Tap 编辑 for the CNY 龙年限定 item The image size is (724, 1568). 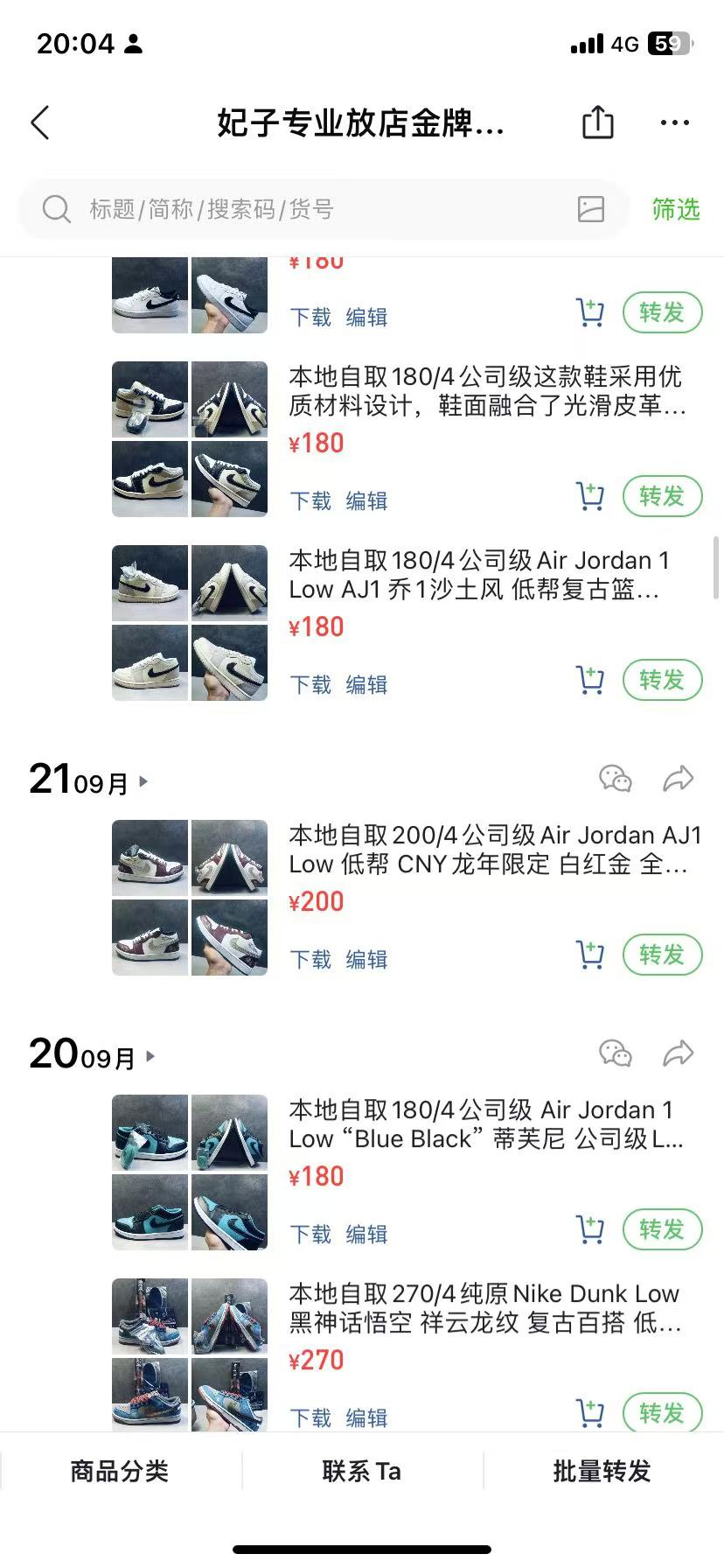click(366, 959)
